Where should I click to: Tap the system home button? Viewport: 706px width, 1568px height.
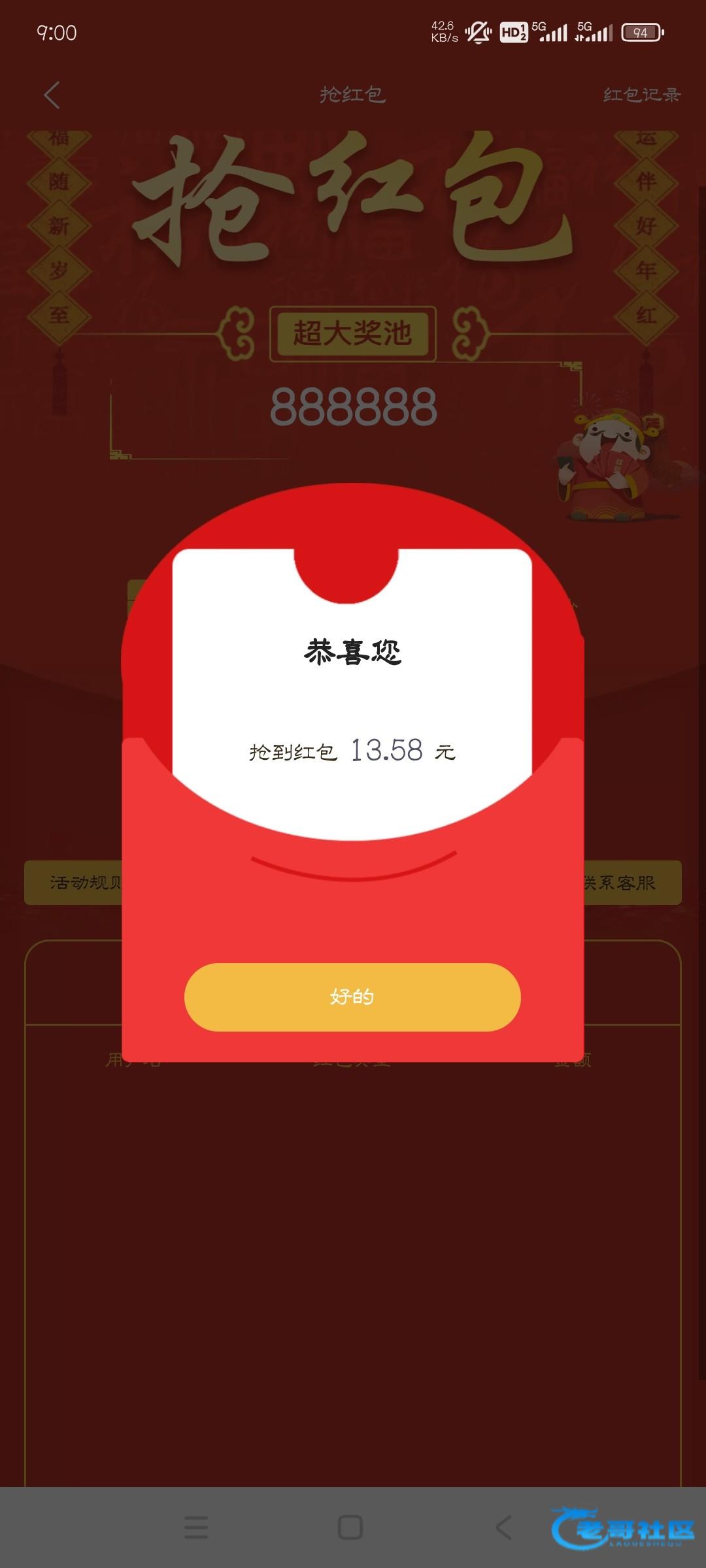350,1527
